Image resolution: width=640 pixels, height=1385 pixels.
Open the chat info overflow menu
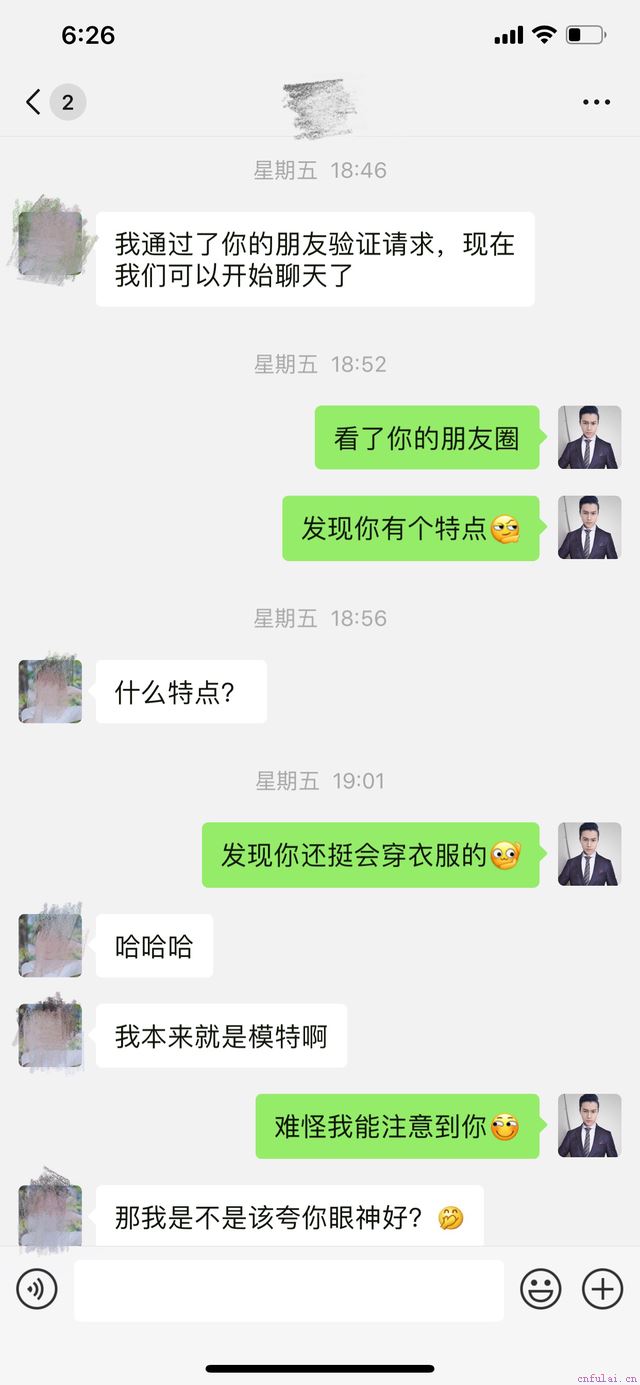[x=596, y=102]
